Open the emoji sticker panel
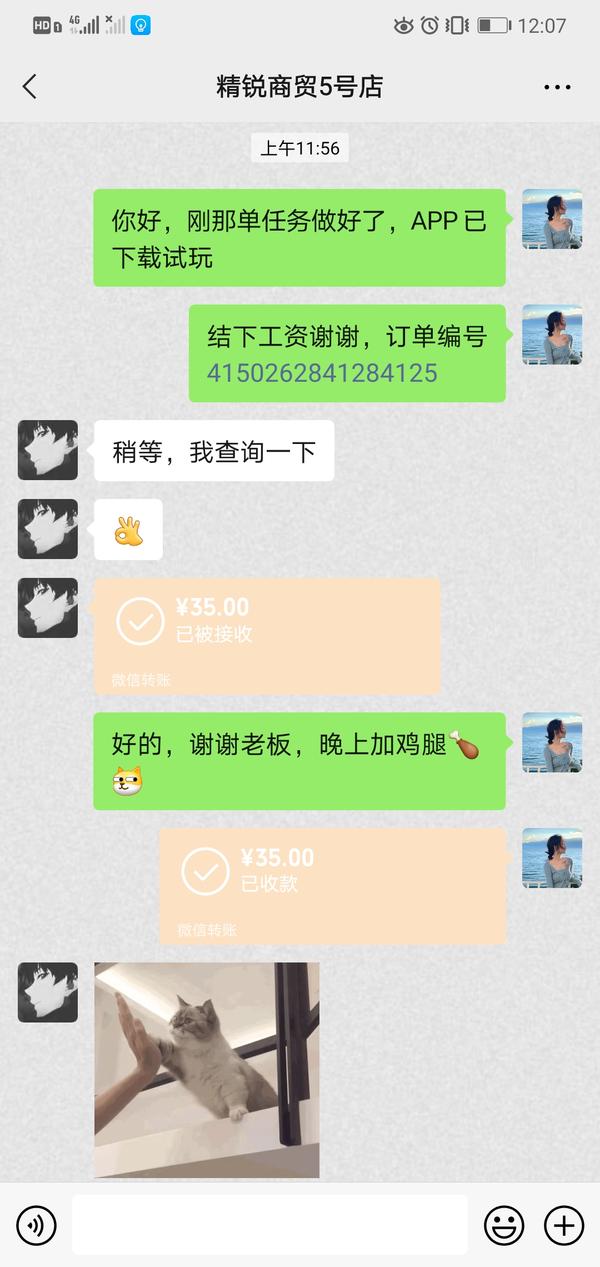This screenshot has width=600, height=1267. [x=504, y=1225]
